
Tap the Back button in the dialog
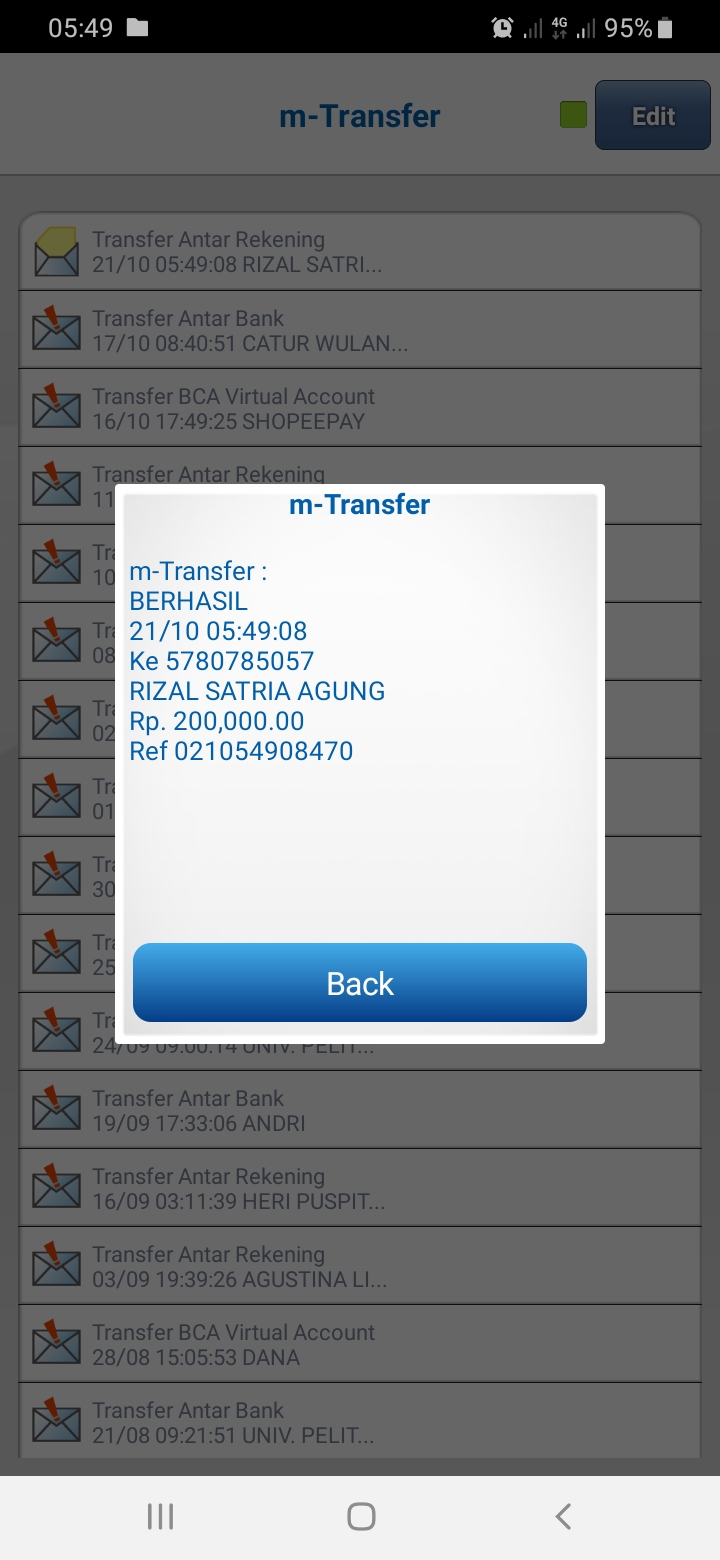click(360, 983)
